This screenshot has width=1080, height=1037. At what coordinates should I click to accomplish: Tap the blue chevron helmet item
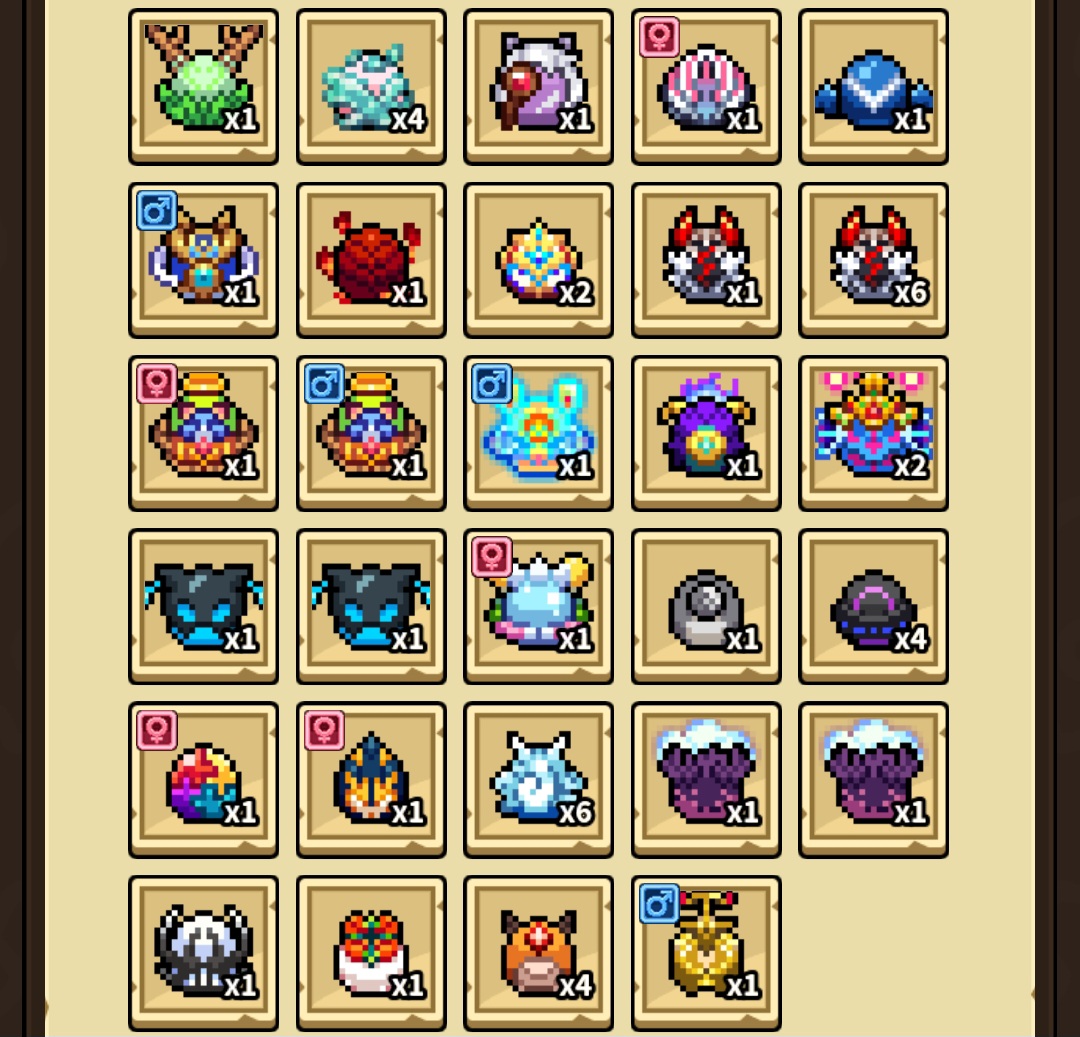coord(873,87)
